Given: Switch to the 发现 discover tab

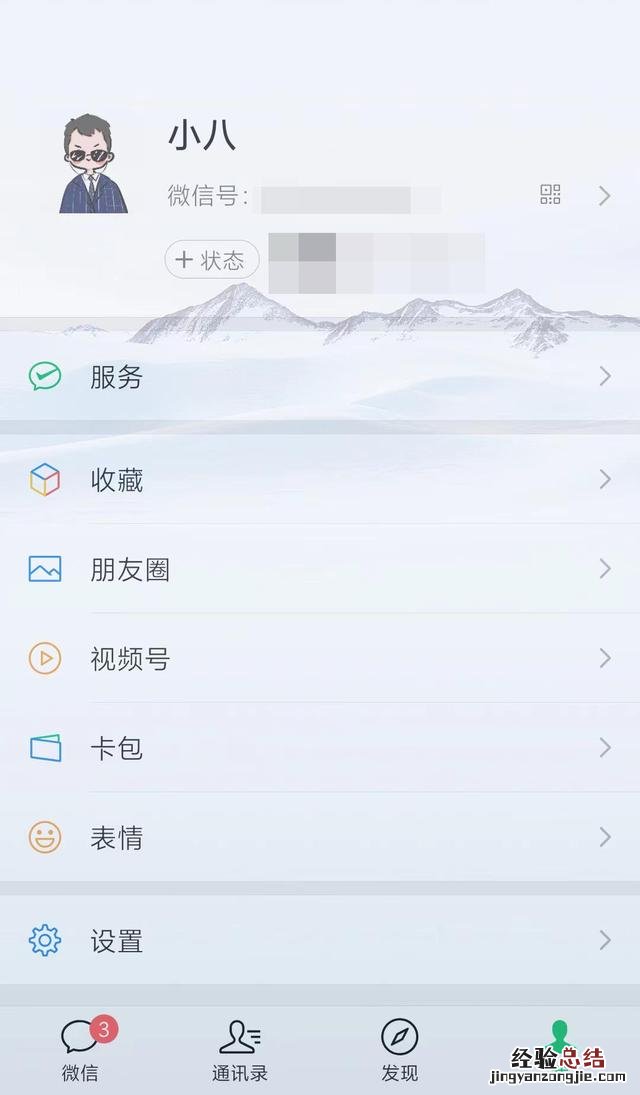Looking at the screenshot, I should pyautogui.click(x=400, y=1050).
